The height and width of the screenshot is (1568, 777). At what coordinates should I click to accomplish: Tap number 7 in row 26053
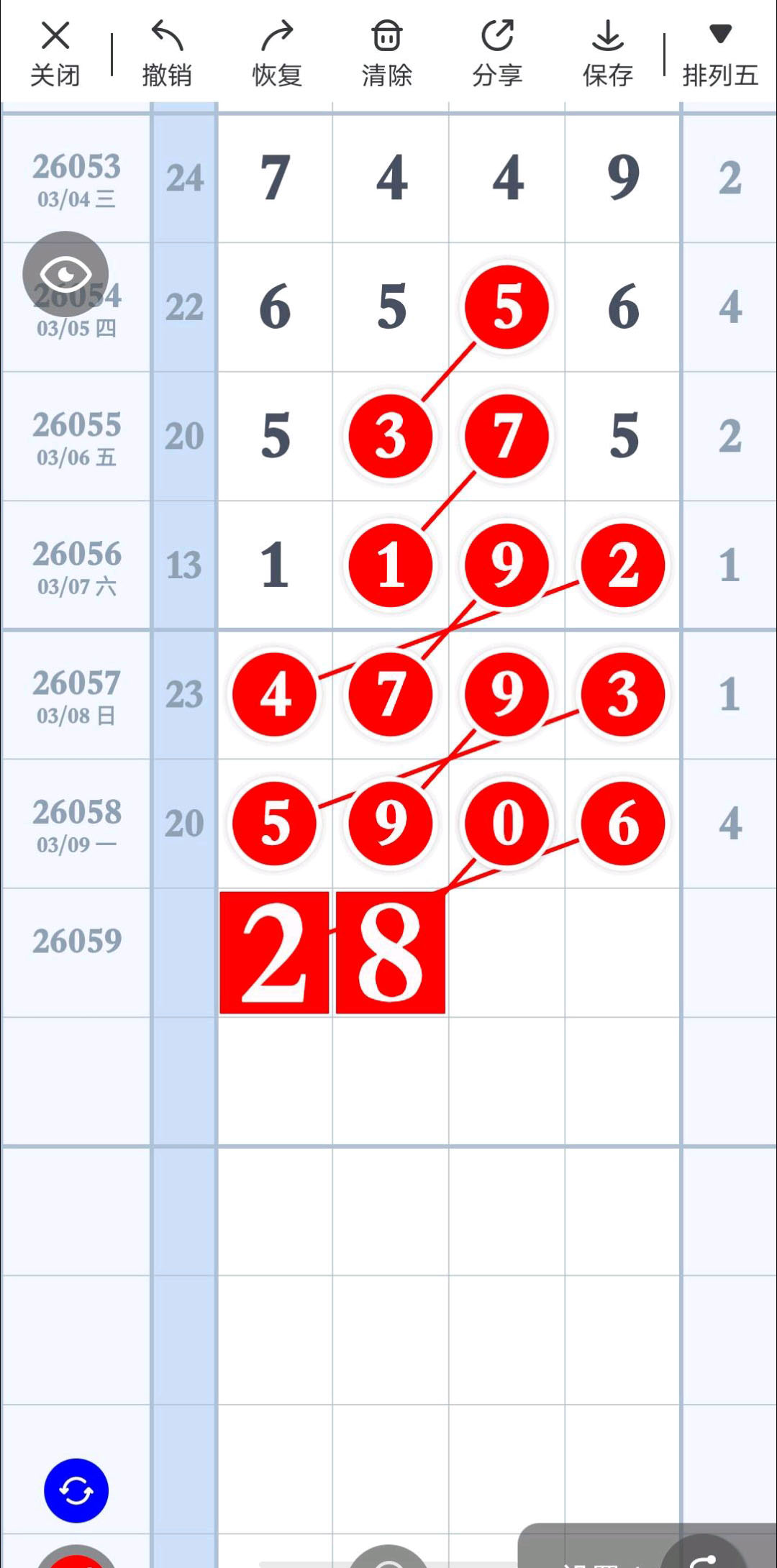(275, 178)
